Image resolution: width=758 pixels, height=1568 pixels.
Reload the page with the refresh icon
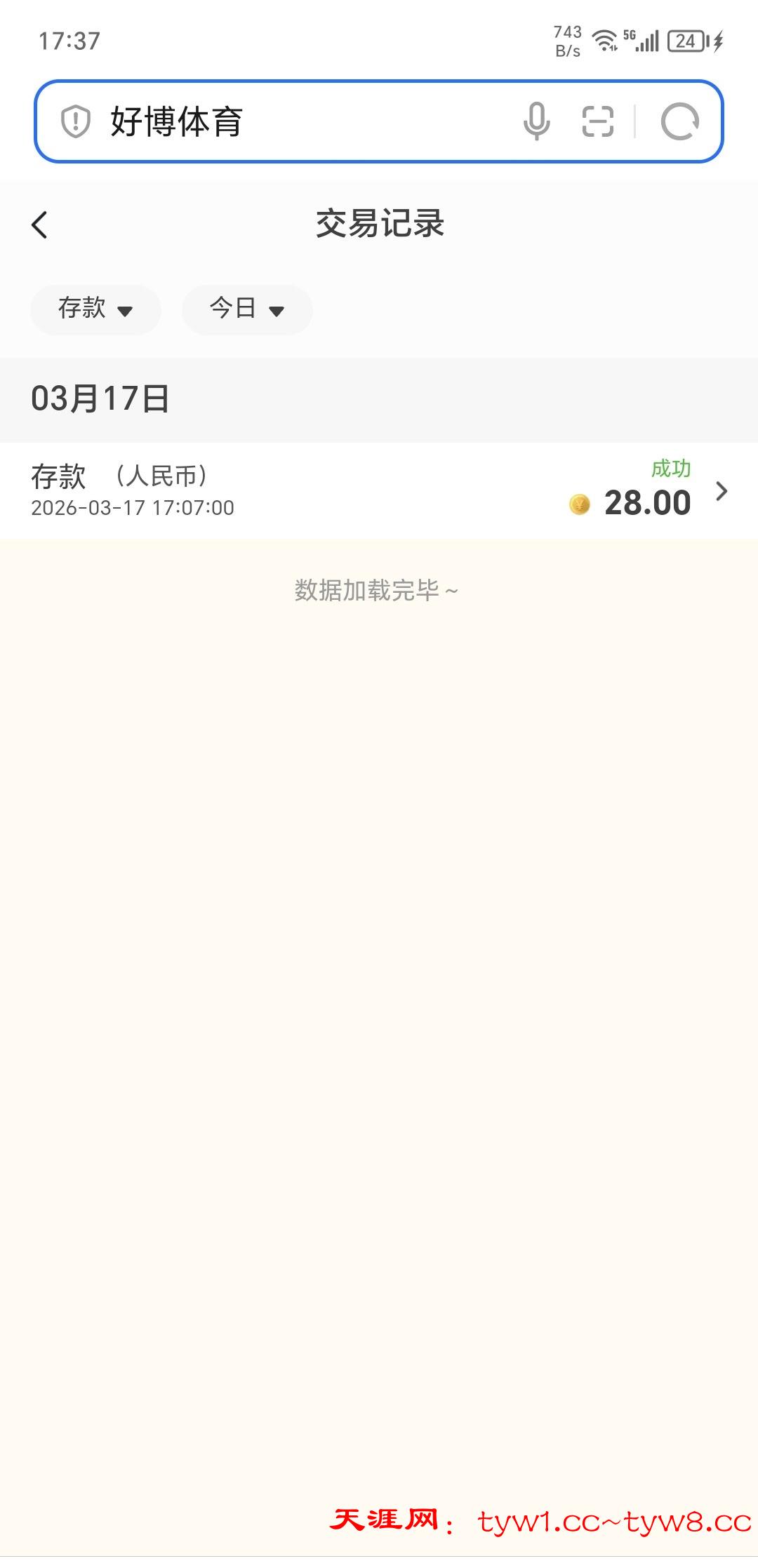pos(679,121)
